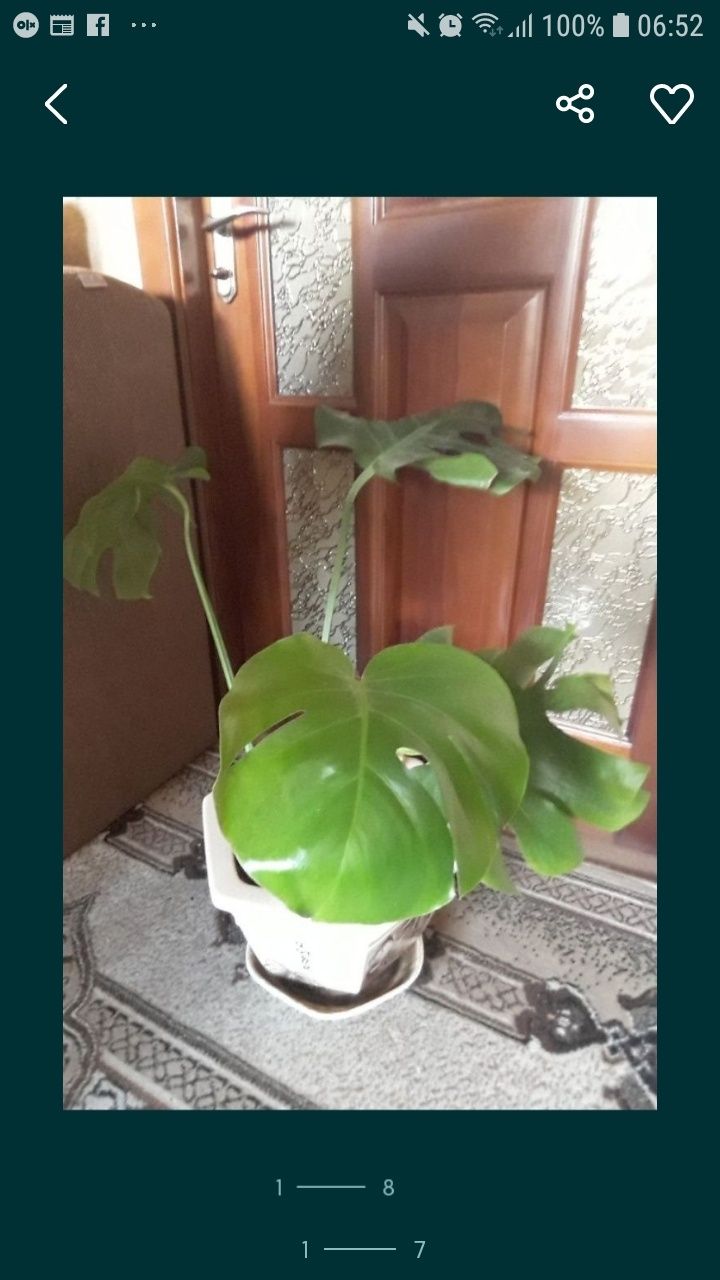Screen dimensions: 720x1280
Task: Open the monstera plant photo
Action: tap(360, 652)
